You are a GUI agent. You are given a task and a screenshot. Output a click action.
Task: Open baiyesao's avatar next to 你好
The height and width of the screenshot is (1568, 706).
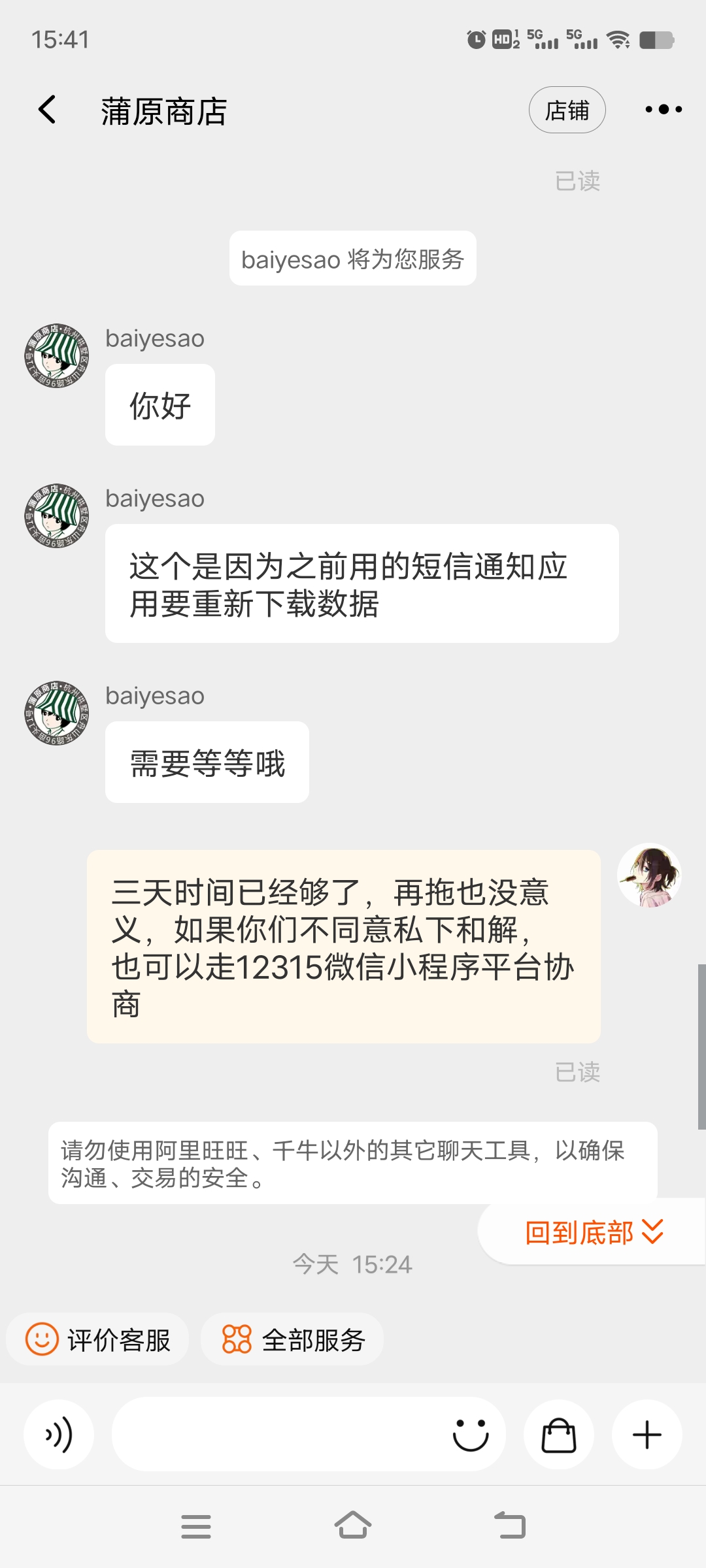[x=57, y=356]
